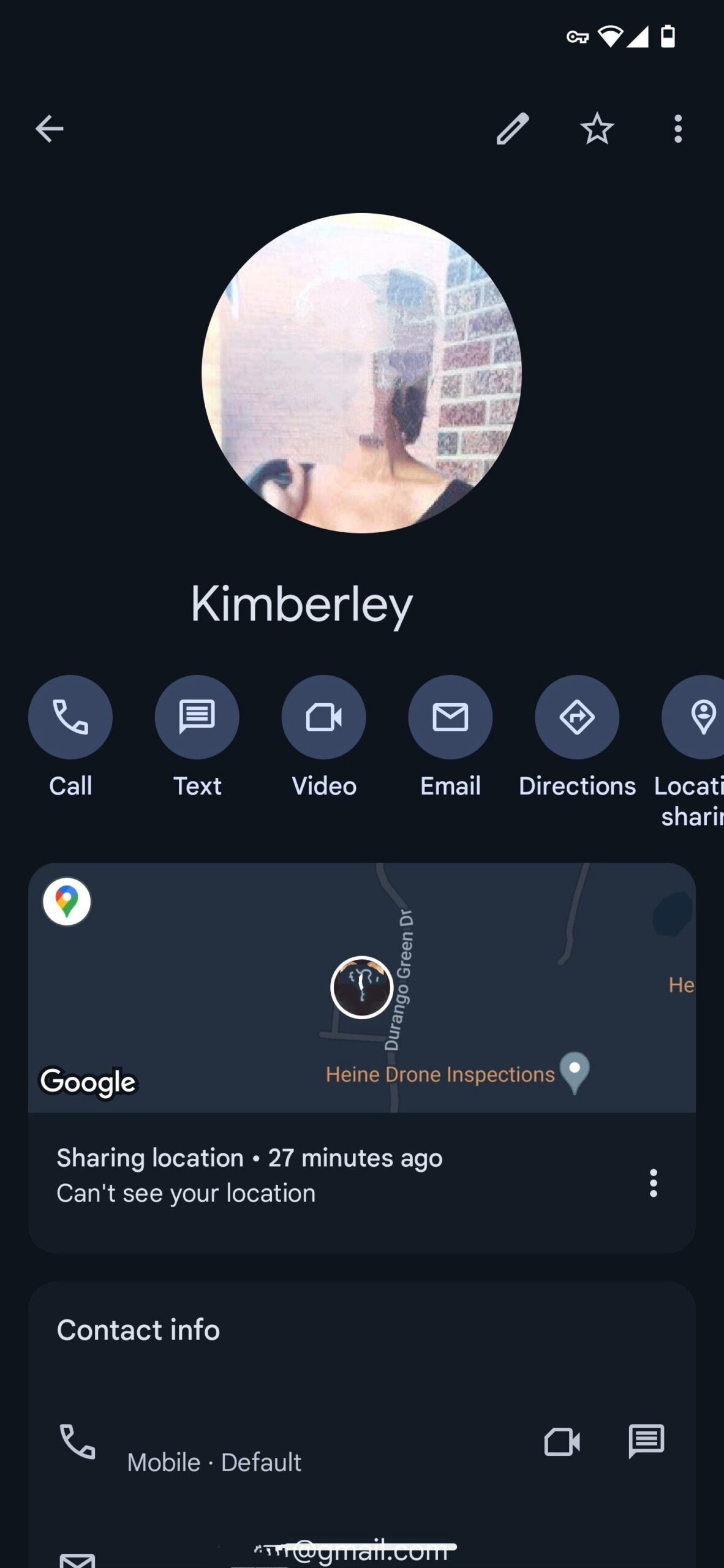Open the Location sharing action button
The image size is (724, 1568).
pos(698,717)
